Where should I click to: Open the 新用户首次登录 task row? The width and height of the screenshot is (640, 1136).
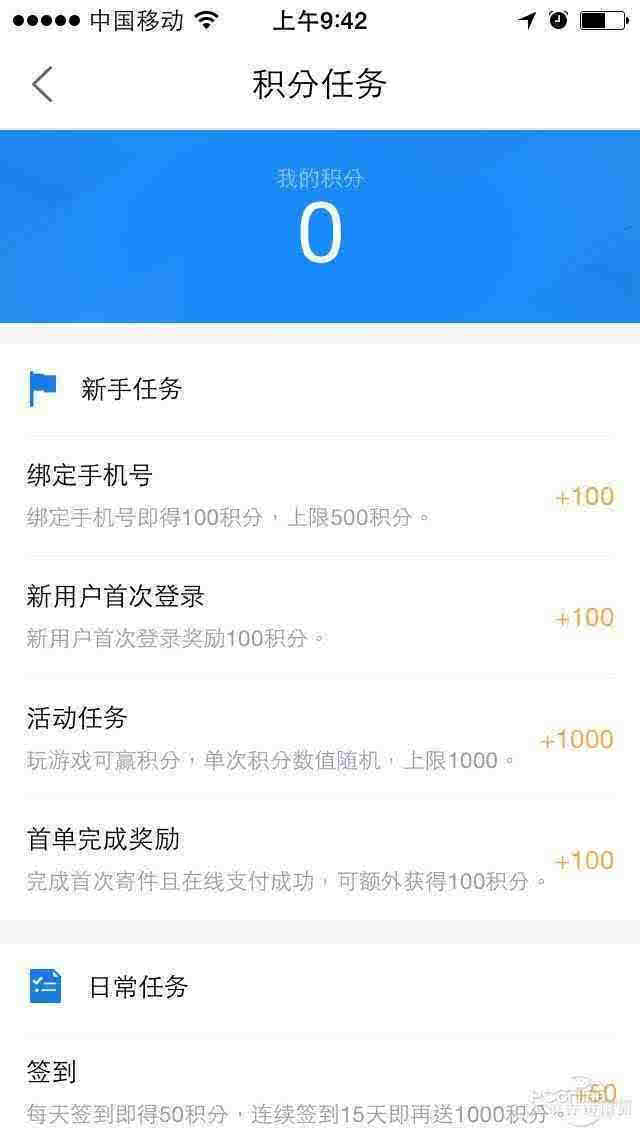pyautogui.click(x=320, y=617)
